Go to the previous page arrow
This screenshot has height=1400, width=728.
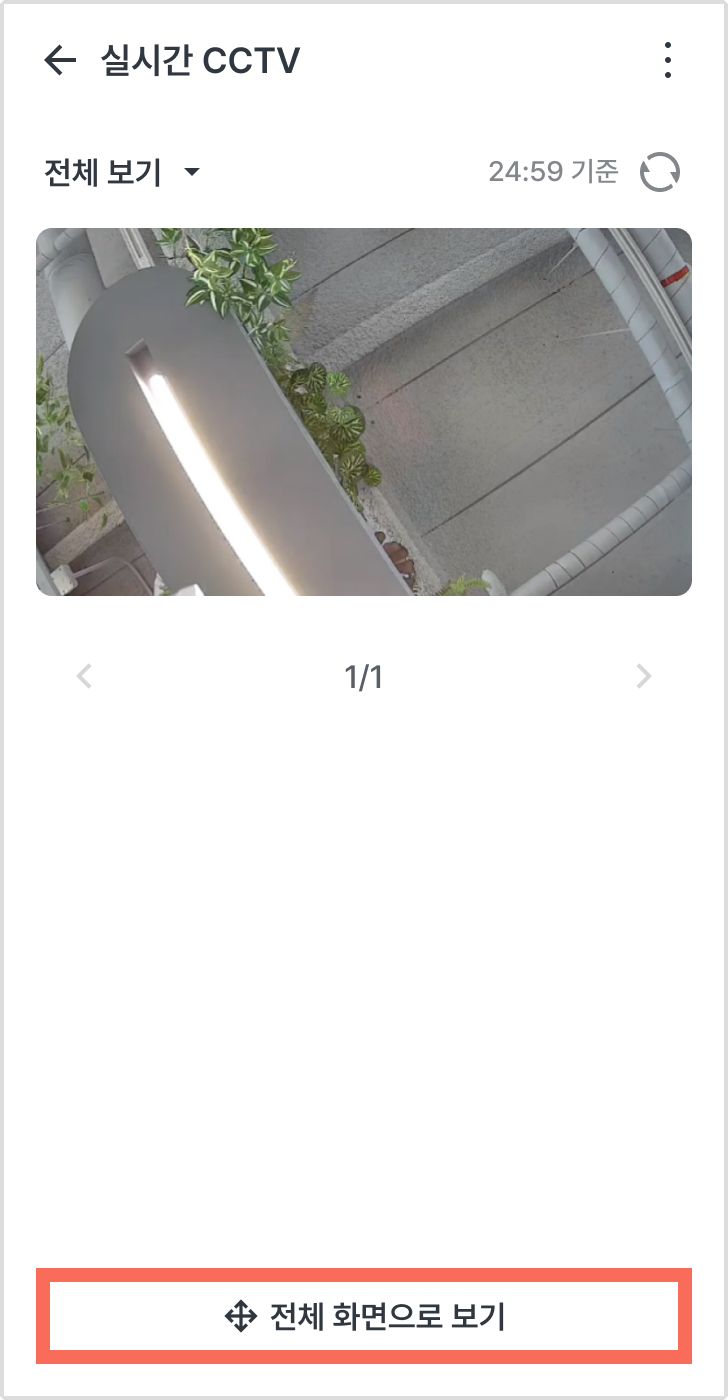tap(85, 677)
